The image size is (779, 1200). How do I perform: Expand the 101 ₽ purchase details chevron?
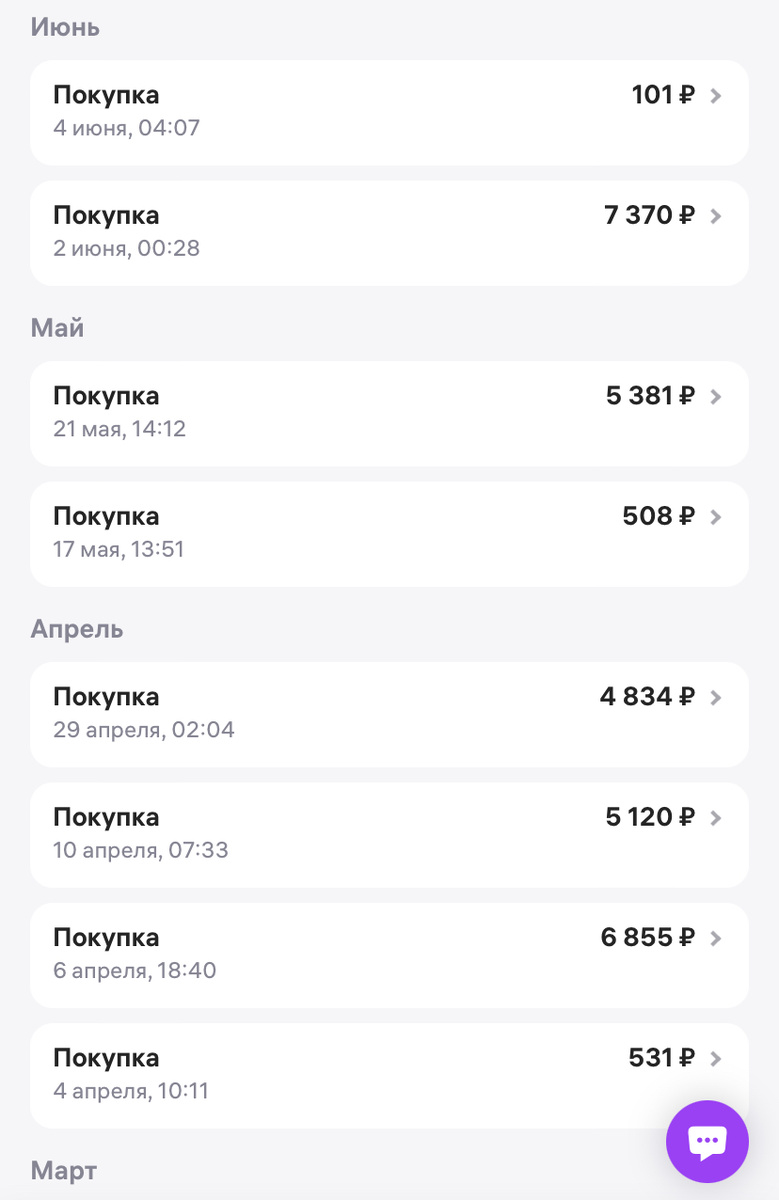click(715, 96)
